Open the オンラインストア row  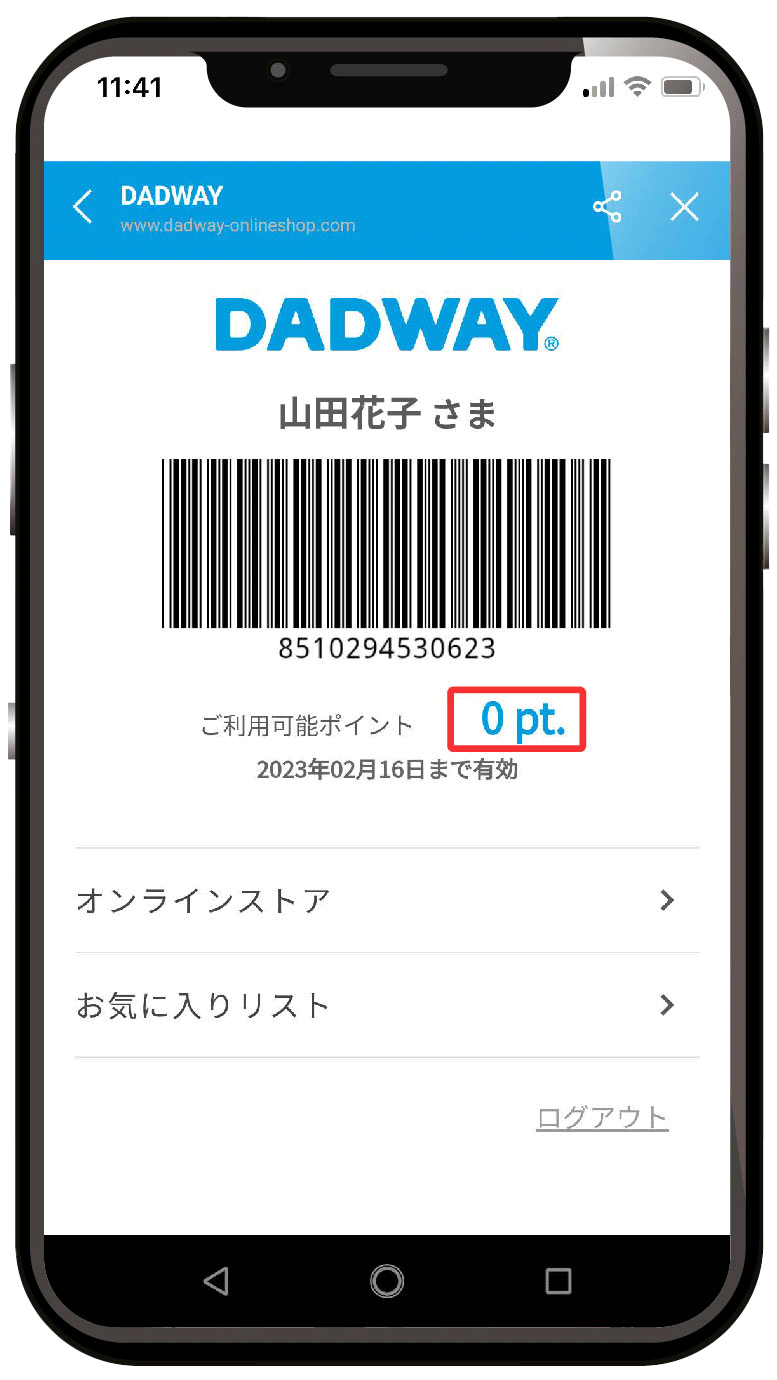point(387,901)
